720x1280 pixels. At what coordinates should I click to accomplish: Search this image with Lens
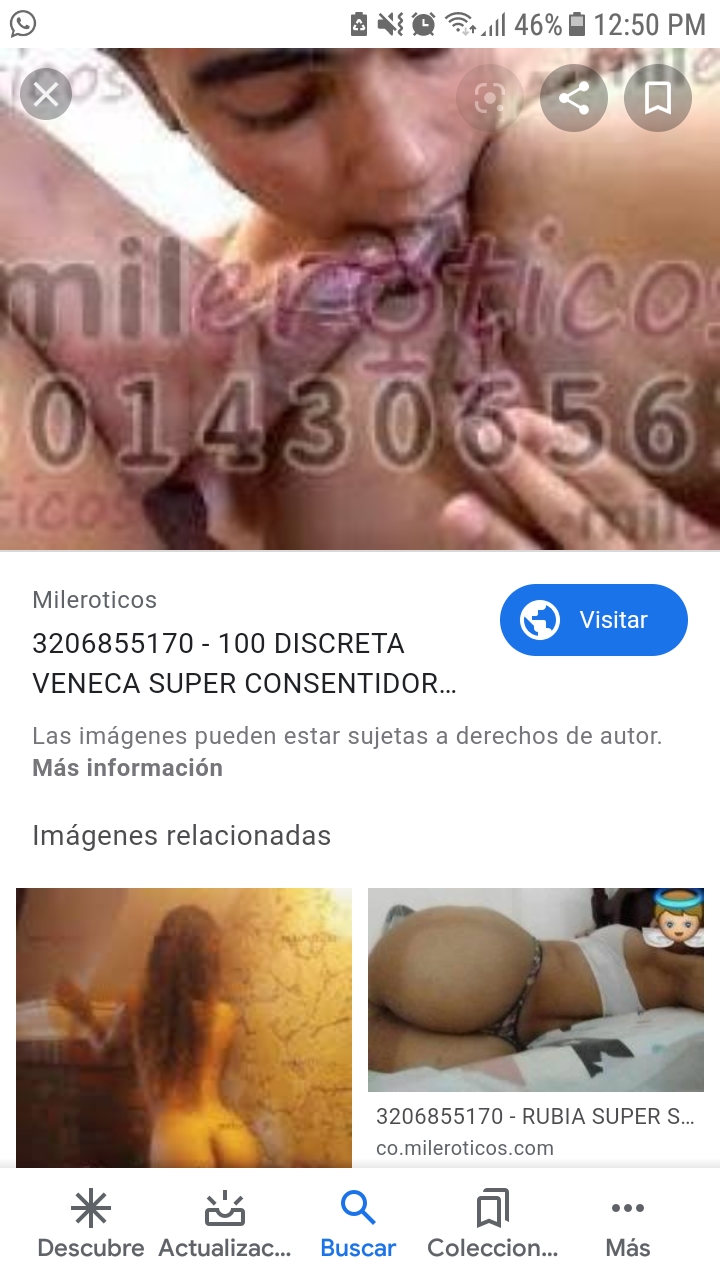point(489,98)
